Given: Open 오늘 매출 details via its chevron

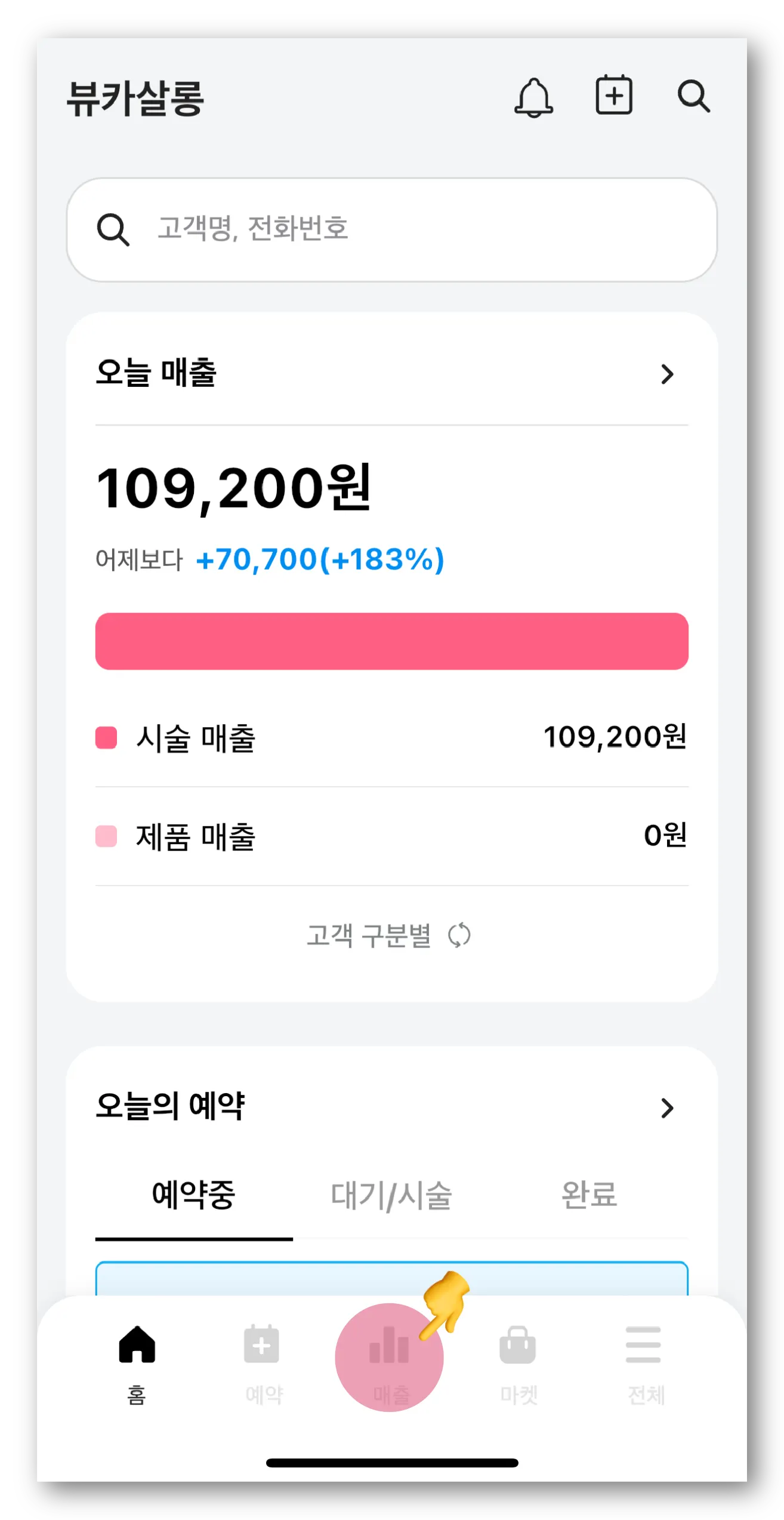Looking at the screenshot, I should (667, 374).
